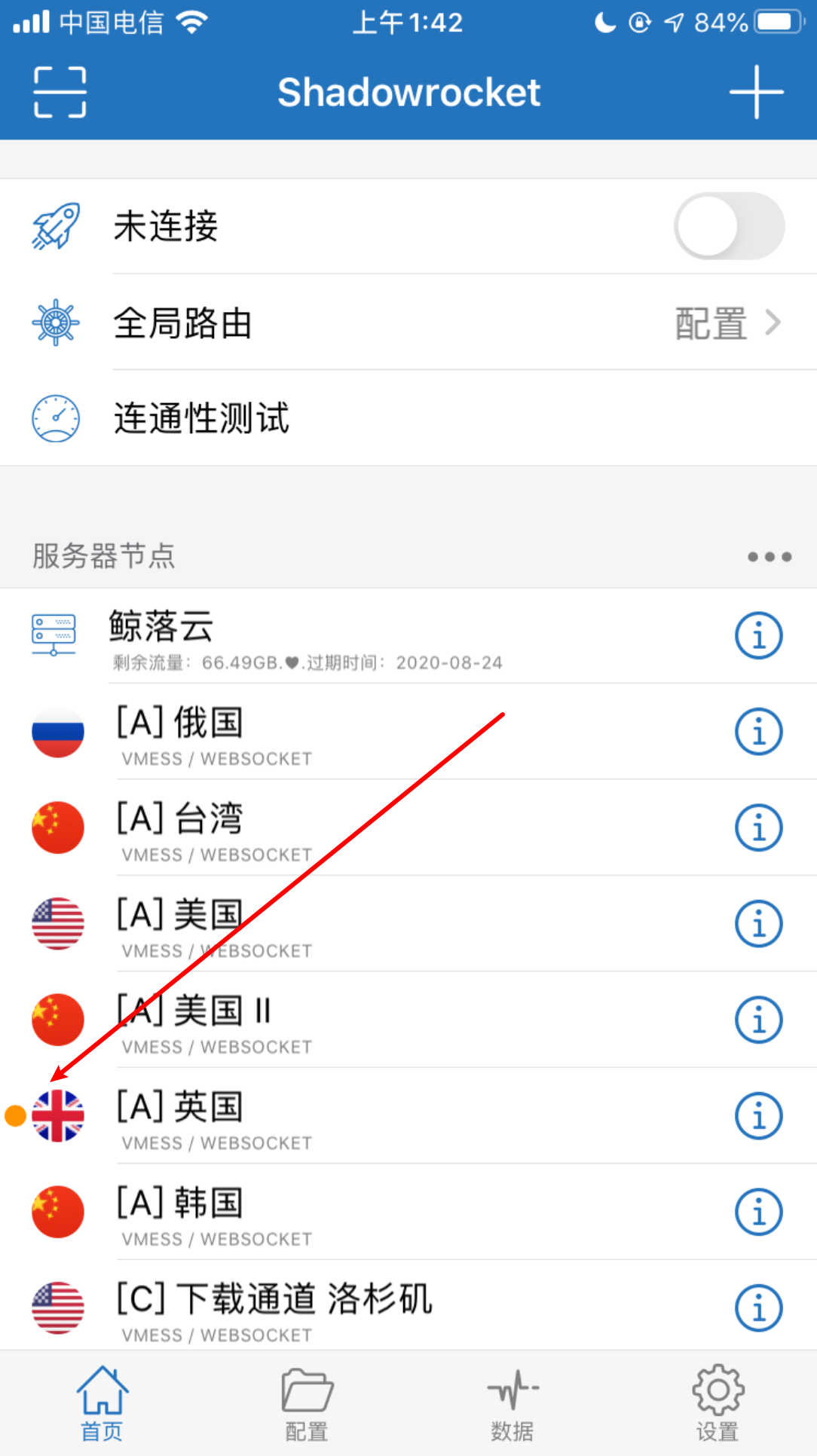Go to the 首页 tab
817x1456 pixels.
[x=102, y=1403]
